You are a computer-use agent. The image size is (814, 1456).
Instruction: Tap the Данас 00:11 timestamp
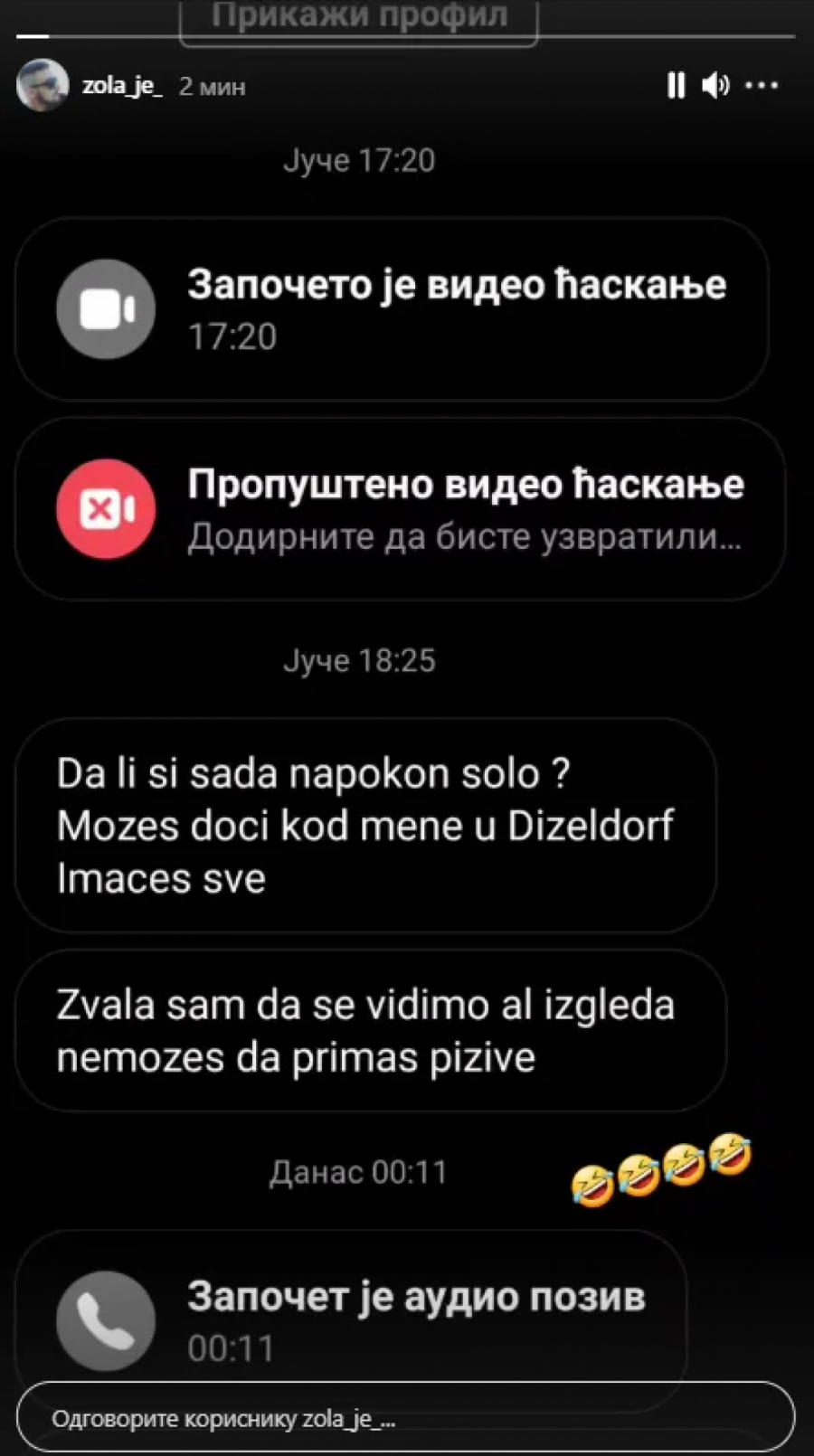coord(358,1172)
